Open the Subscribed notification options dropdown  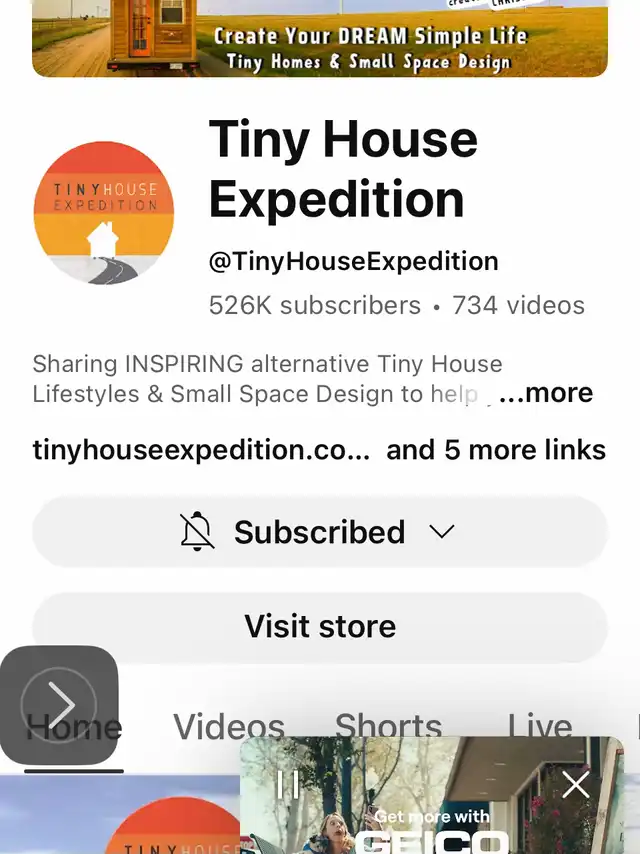click(x=320, y=532)
